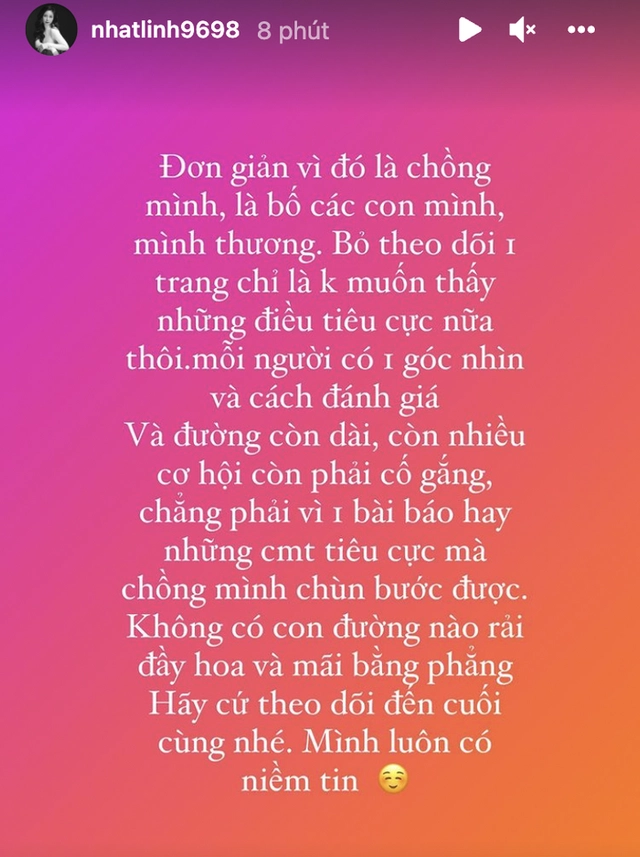Open the nhatlinh9698 username link
Screen dimensions: 640x857
pos(164,30)
